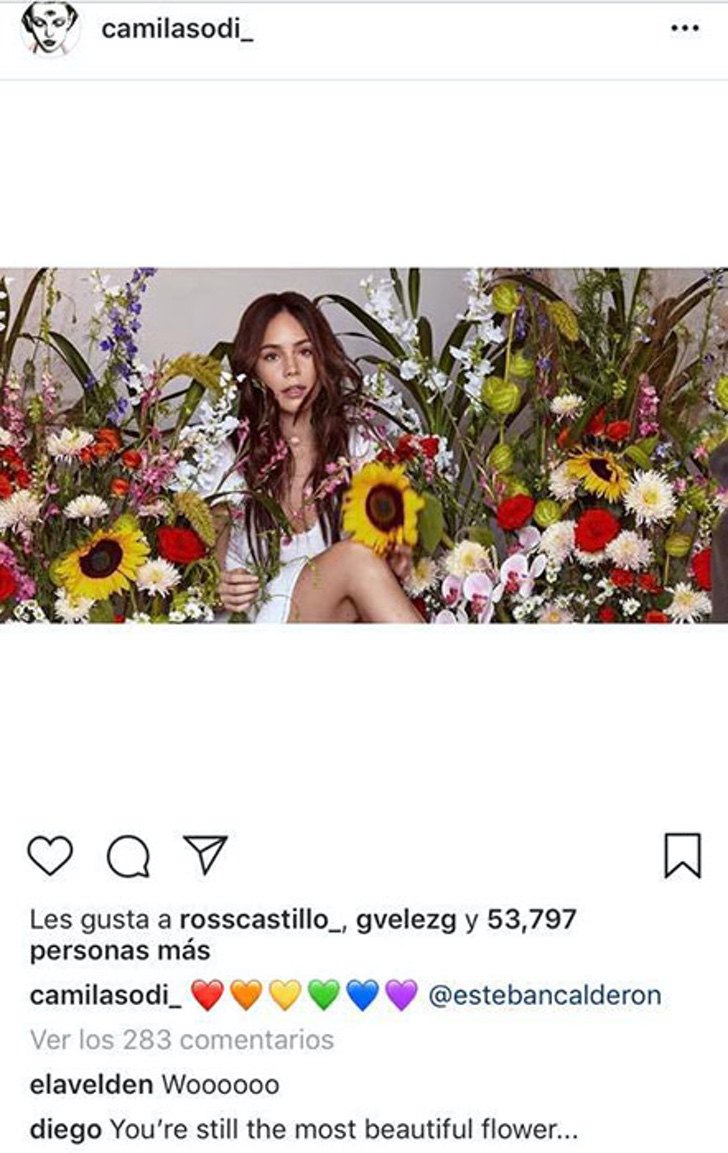The image size is (728, 1153).
Task: Open @estebancalderon mention in caption
Action: coord(544,995)
